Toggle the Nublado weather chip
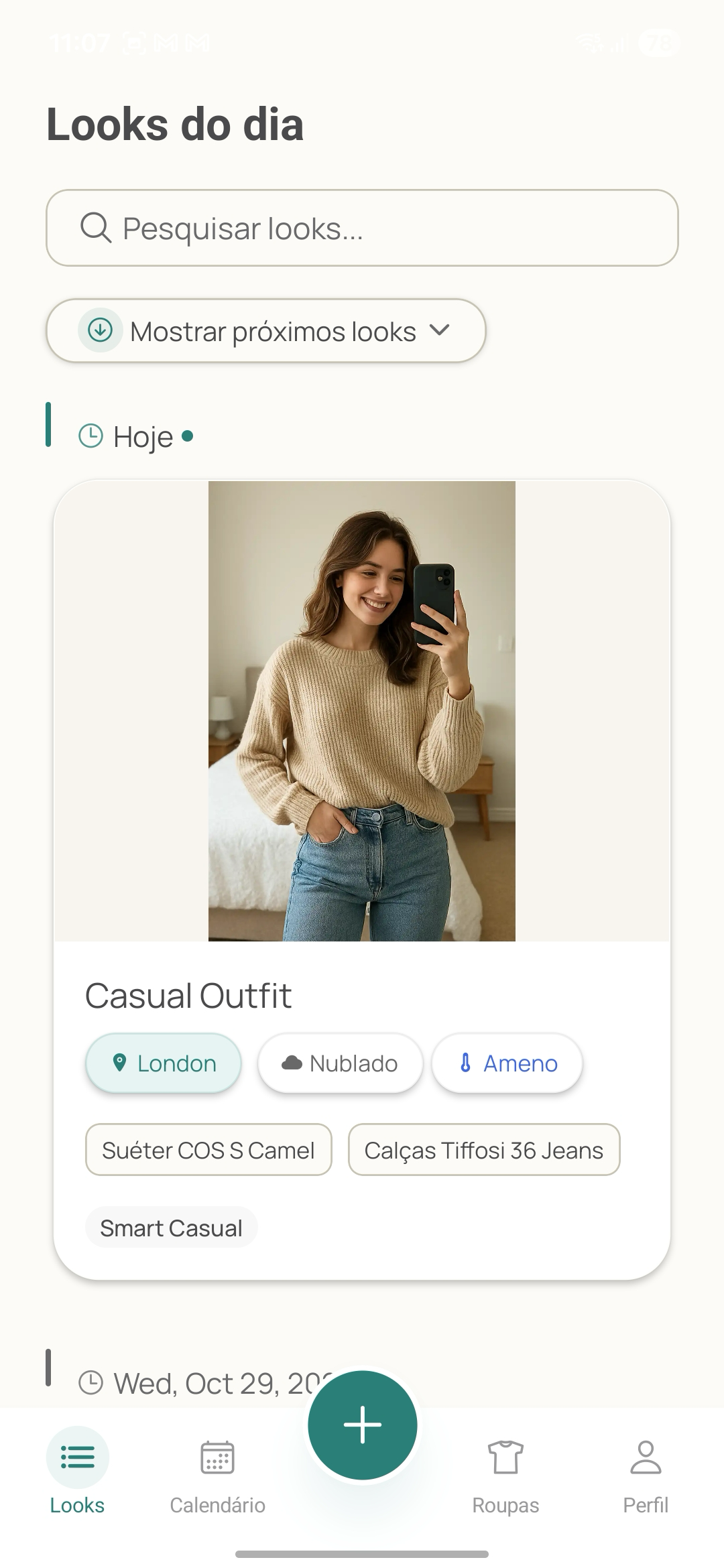This screenshot has width=724, height=1568. coord(339,1063)
